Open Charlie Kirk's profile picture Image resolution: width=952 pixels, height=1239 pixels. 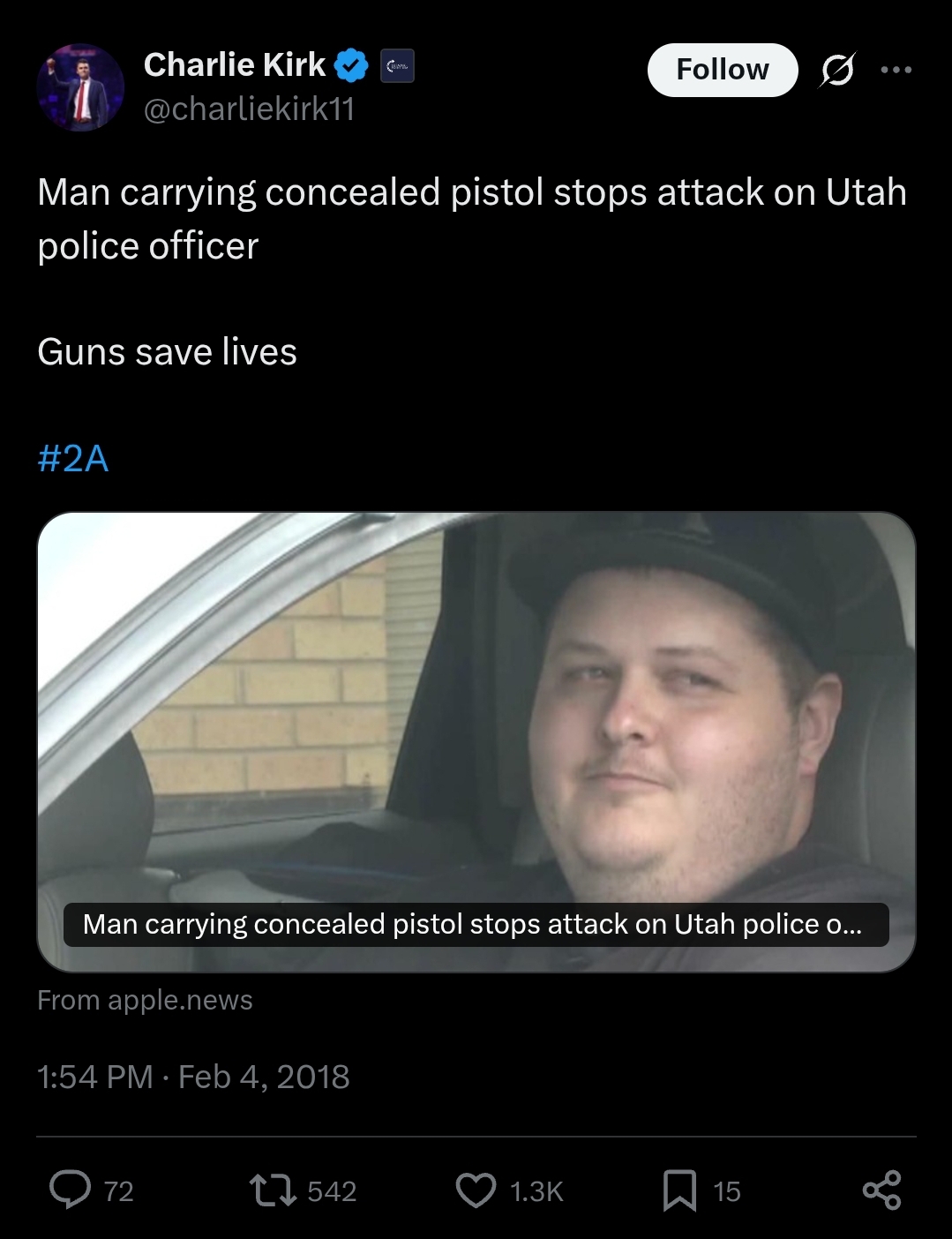click(x=80, y=87)
